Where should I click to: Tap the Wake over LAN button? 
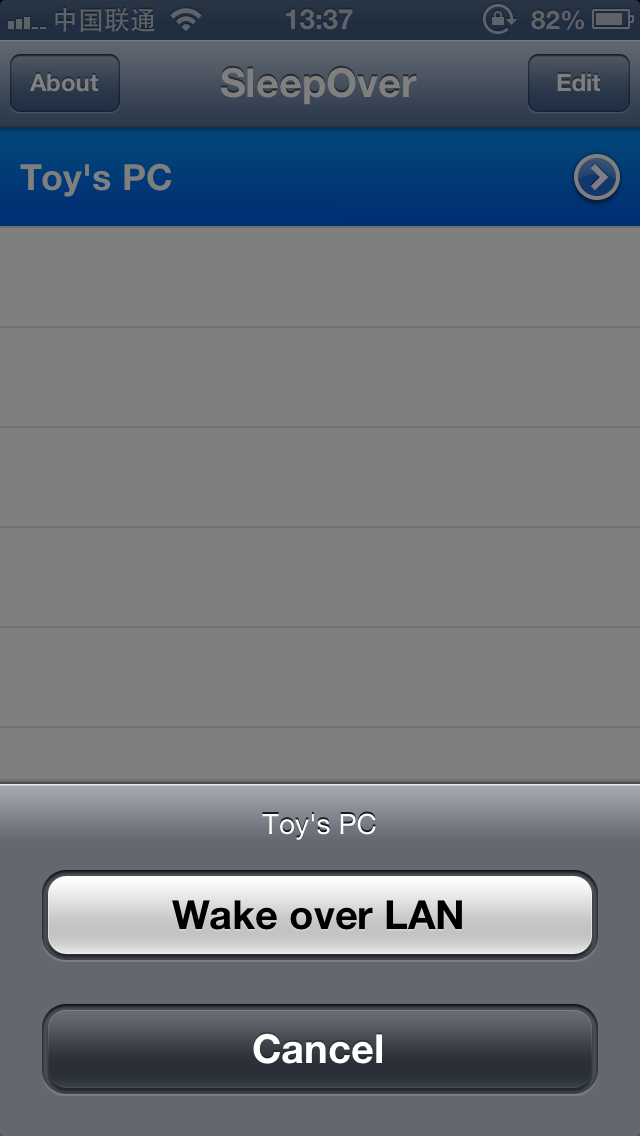320,915
